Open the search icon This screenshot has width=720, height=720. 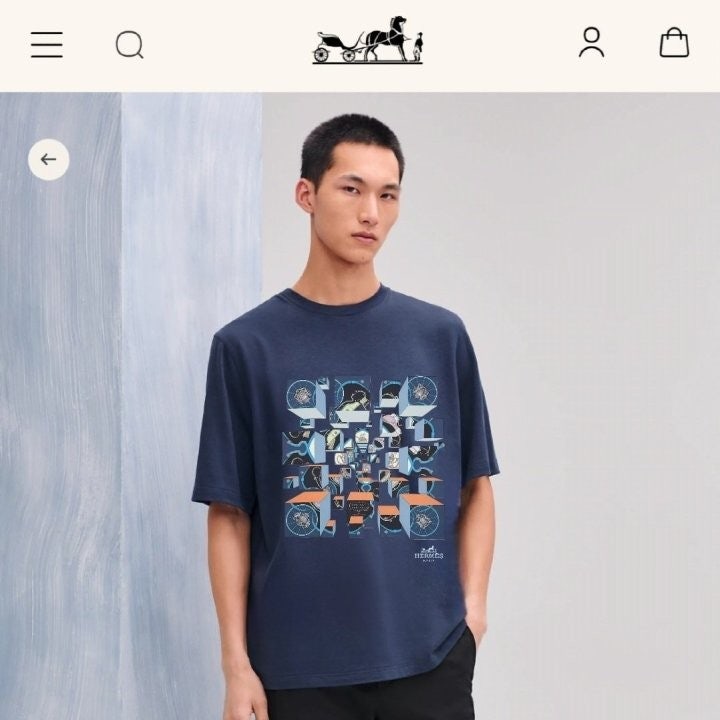point(129,44)
